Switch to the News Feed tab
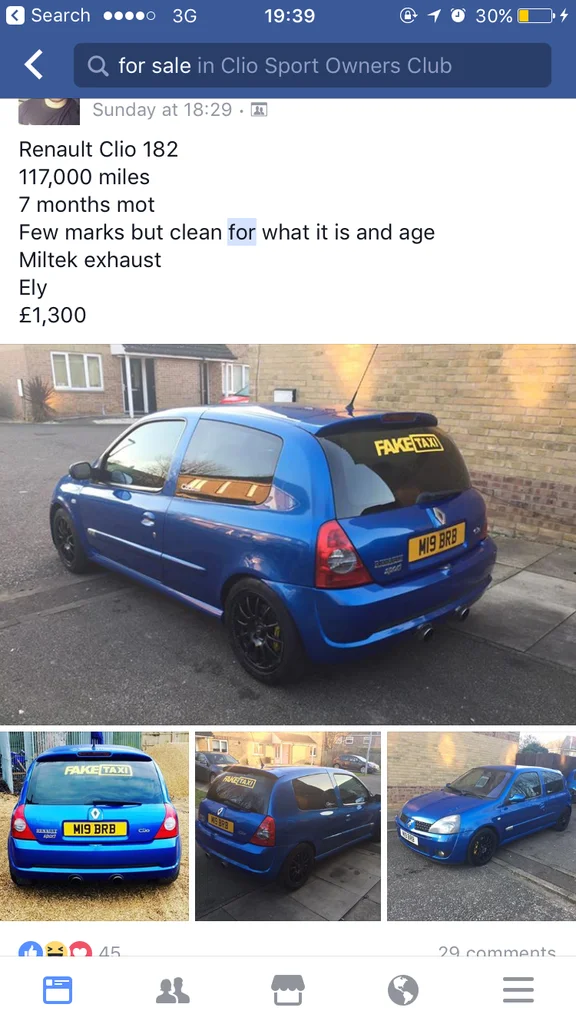Image resolution: width=576 pixels, height=1024 pixels. [57, 990]
